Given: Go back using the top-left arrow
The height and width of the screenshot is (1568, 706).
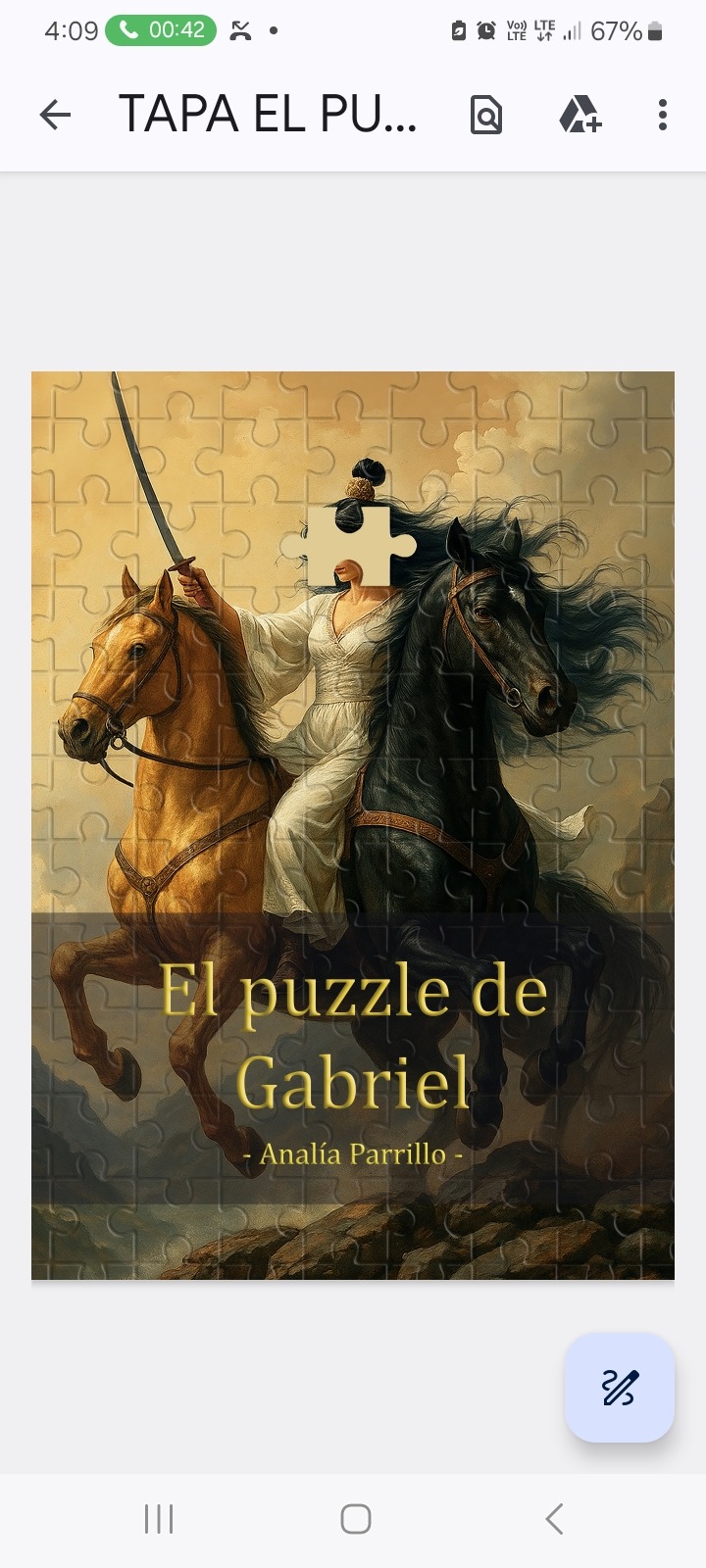Looking at the screenshot, I should point(55,115).
